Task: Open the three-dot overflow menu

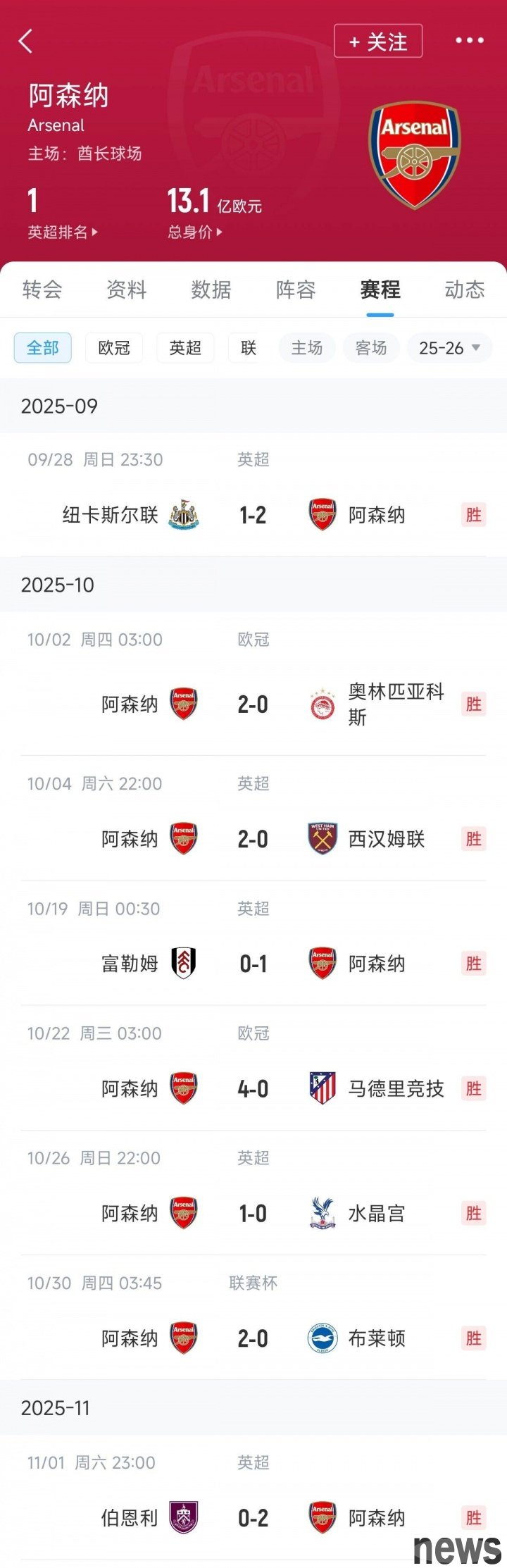Action: pos(470,41)
